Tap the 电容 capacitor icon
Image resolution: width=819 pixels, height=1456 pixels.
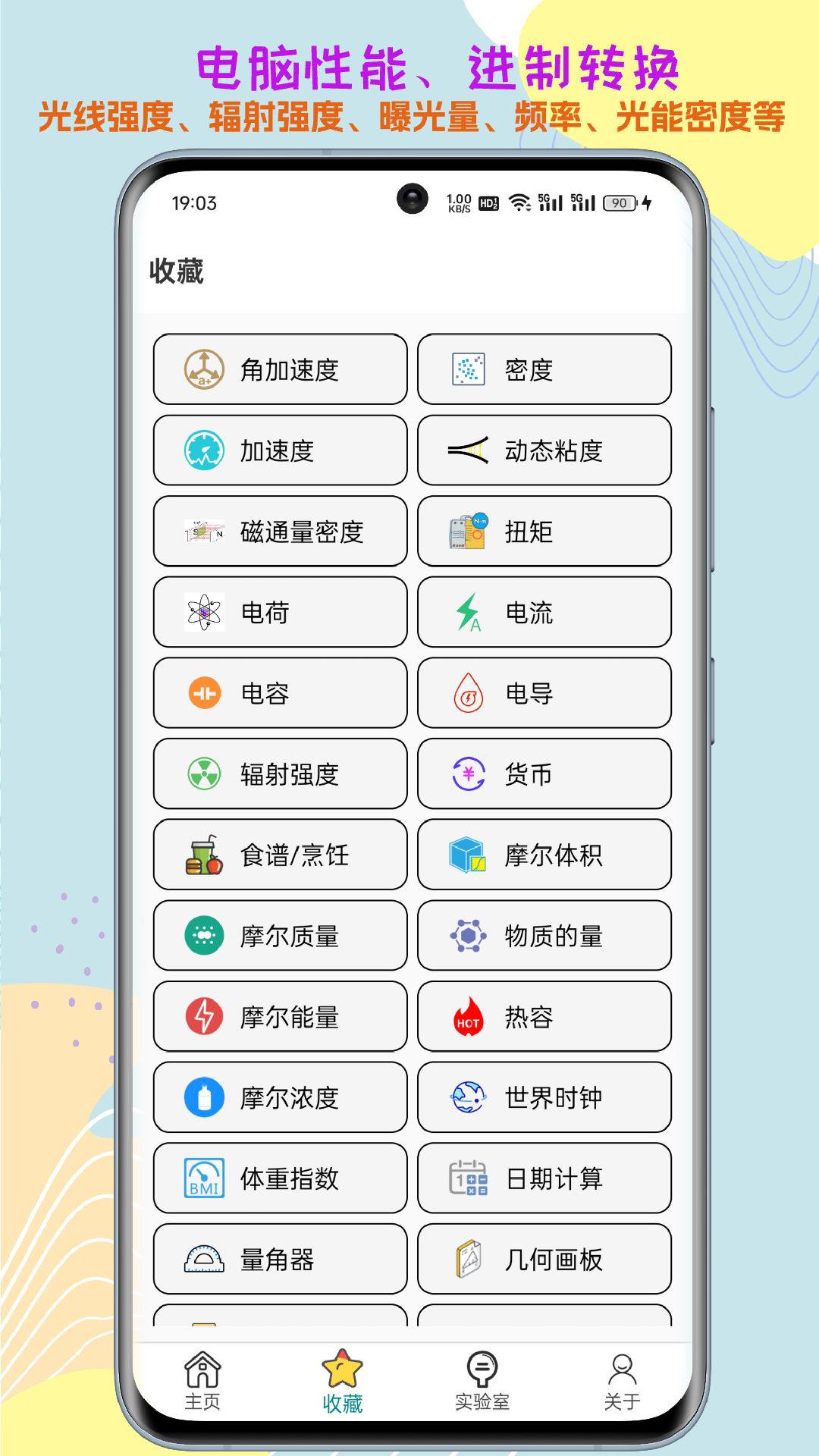(x=203, y=694)
